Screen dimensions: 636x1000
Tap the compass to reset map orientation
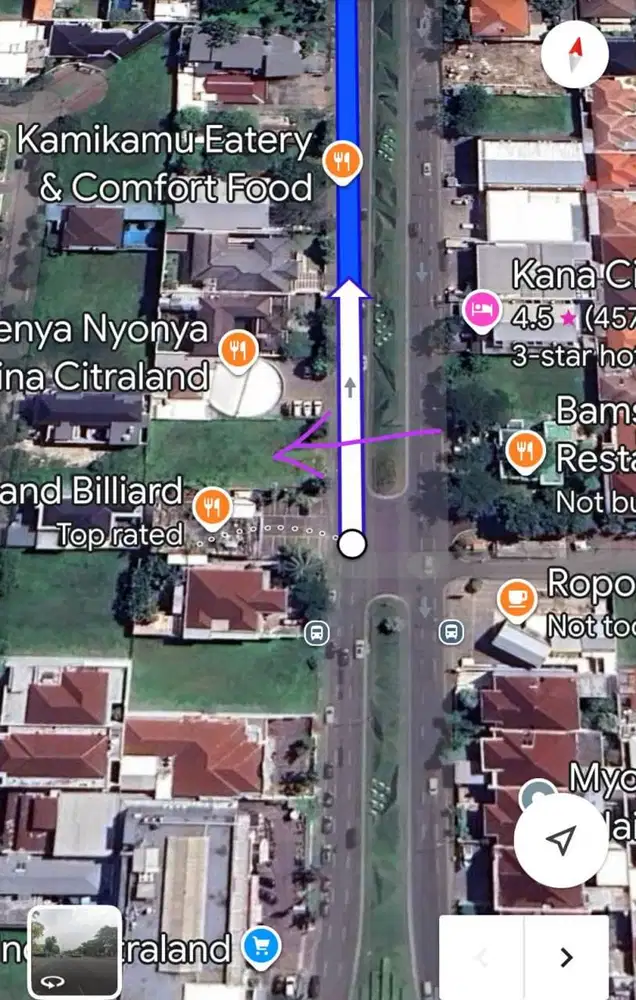574,53
